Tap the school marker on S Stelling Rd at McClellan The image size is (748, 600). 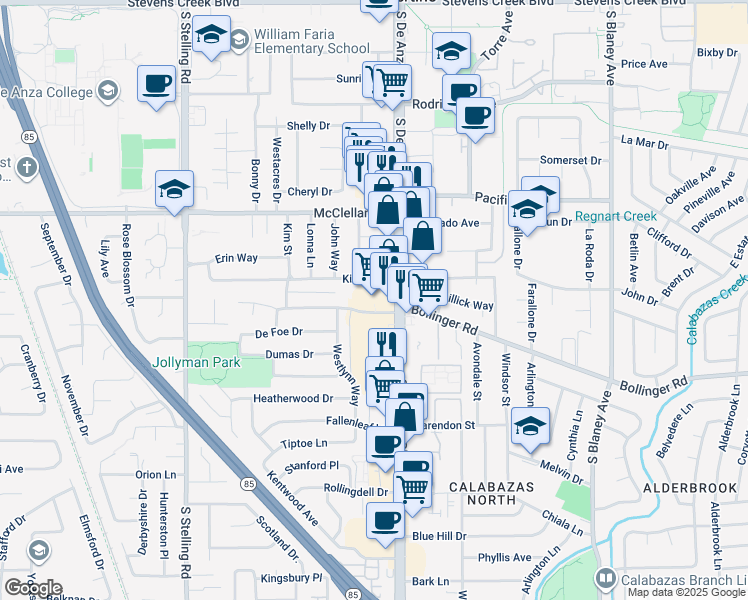(175, 189)
